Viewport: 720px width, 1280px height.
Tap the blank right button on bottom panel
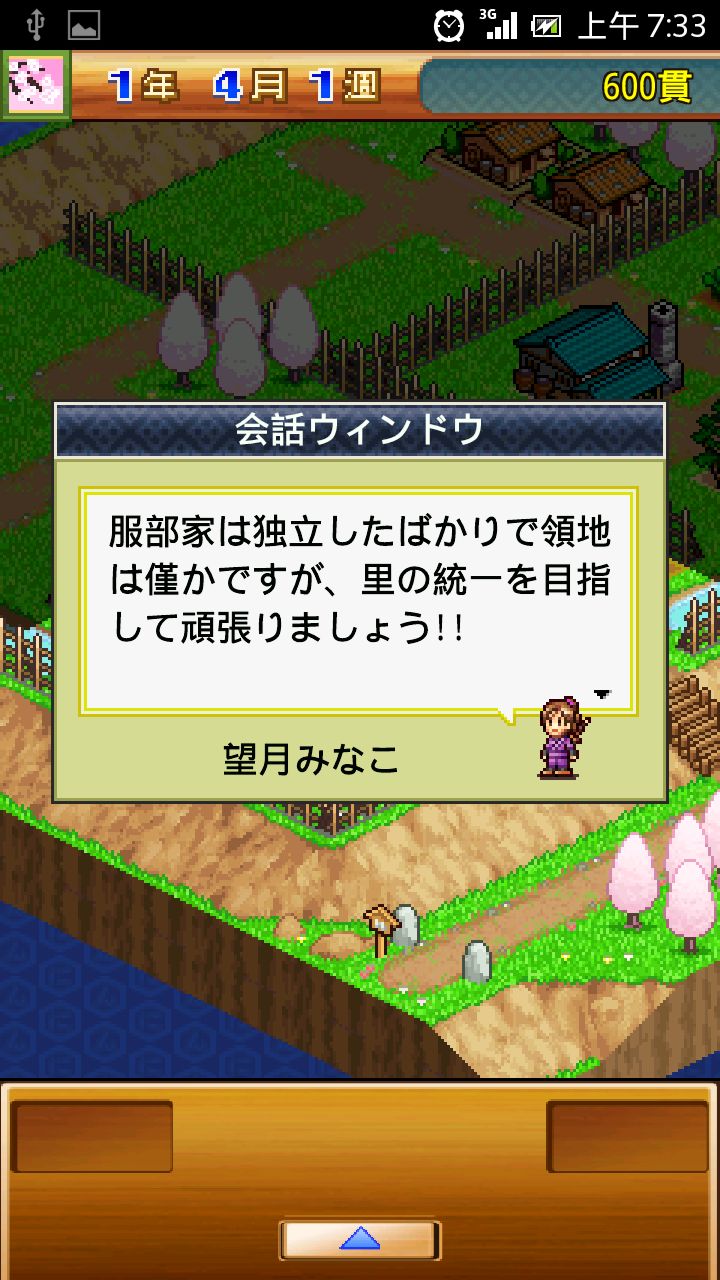pyautogui.click(x=627, y=1136)
